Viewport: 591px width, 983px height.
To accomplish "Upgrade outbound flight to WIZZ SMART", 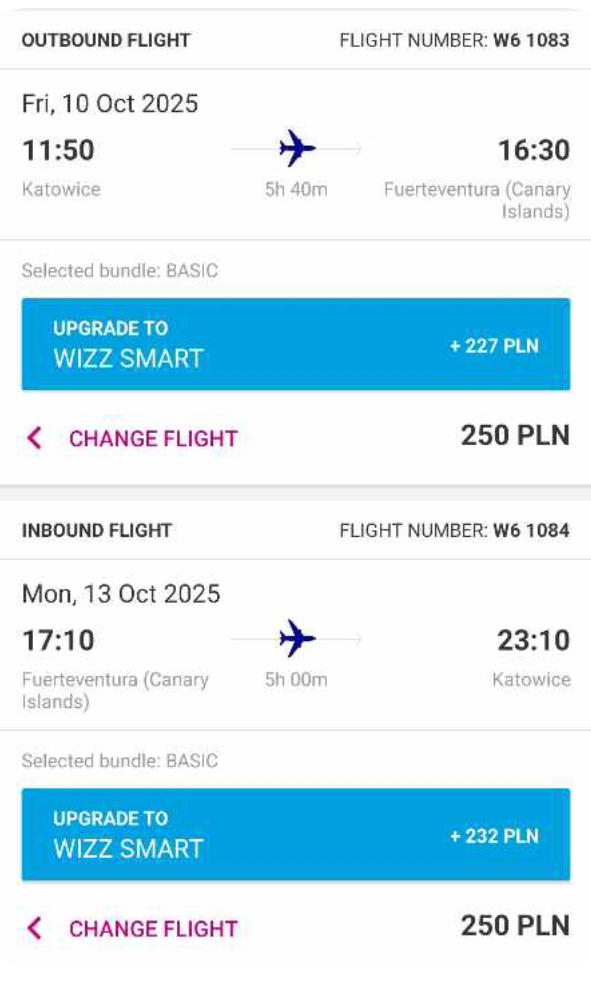I will click(x=296, y=344).
